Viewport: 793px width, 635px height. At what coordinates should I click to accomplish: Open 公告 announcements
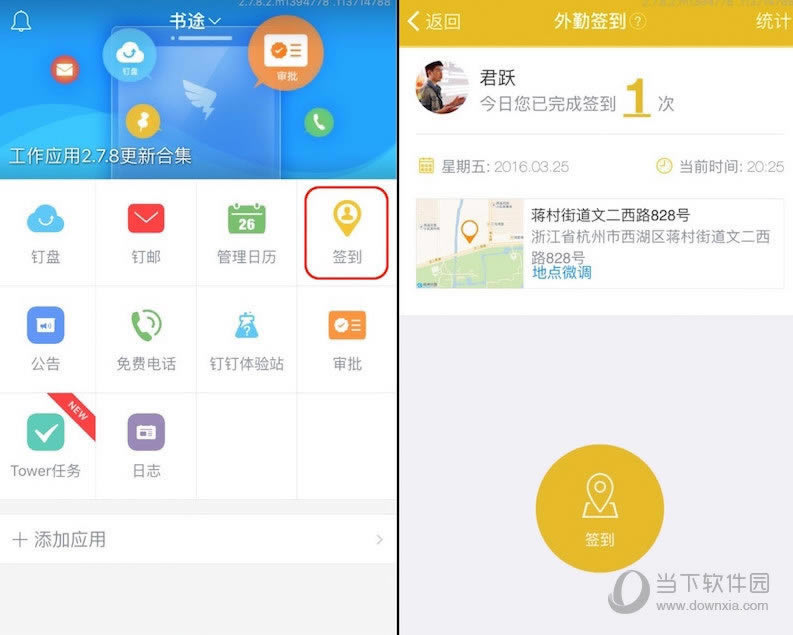click(46, 340)
